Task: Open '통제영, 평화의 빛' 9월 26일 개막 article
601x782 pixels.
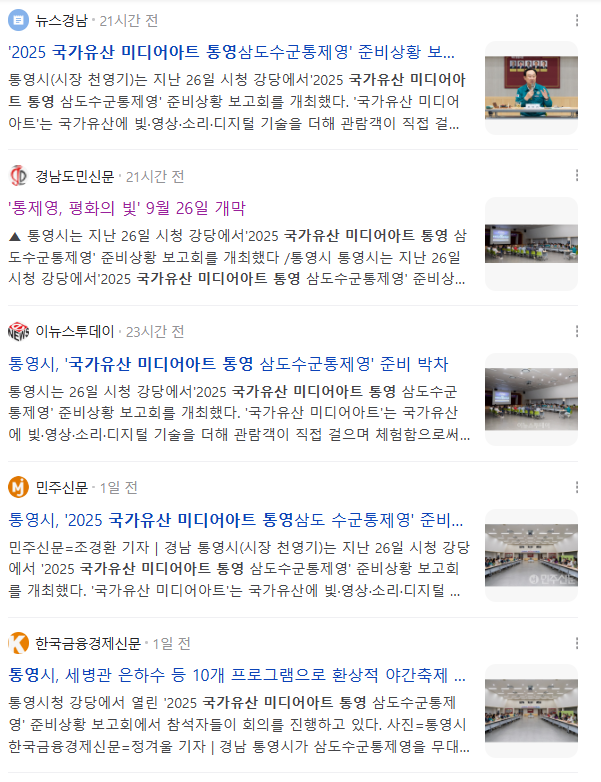Action: (x=126, y=207)
